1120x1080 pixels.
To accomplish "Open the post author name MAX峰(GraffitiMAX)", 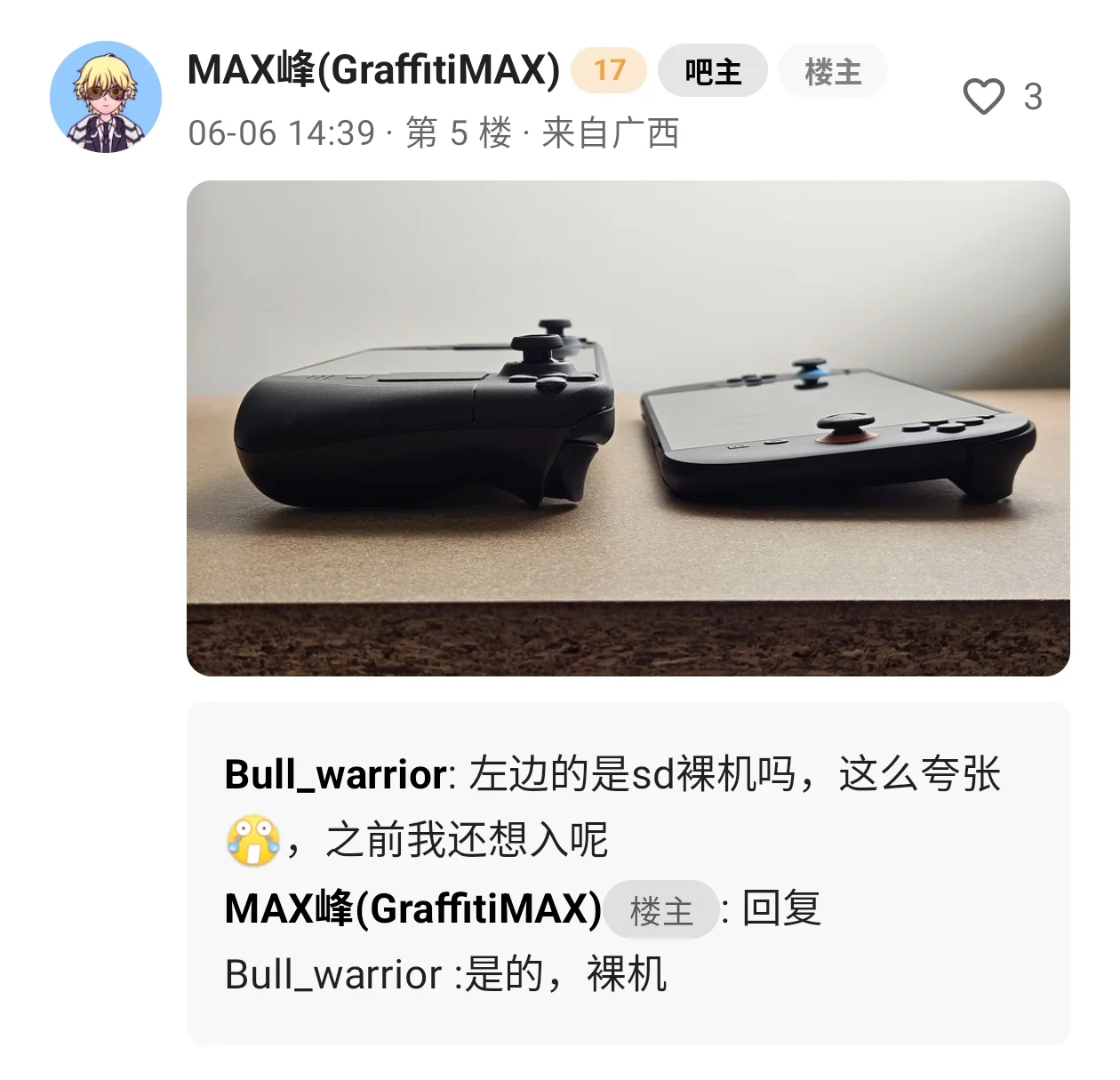I will coord(374,70).
